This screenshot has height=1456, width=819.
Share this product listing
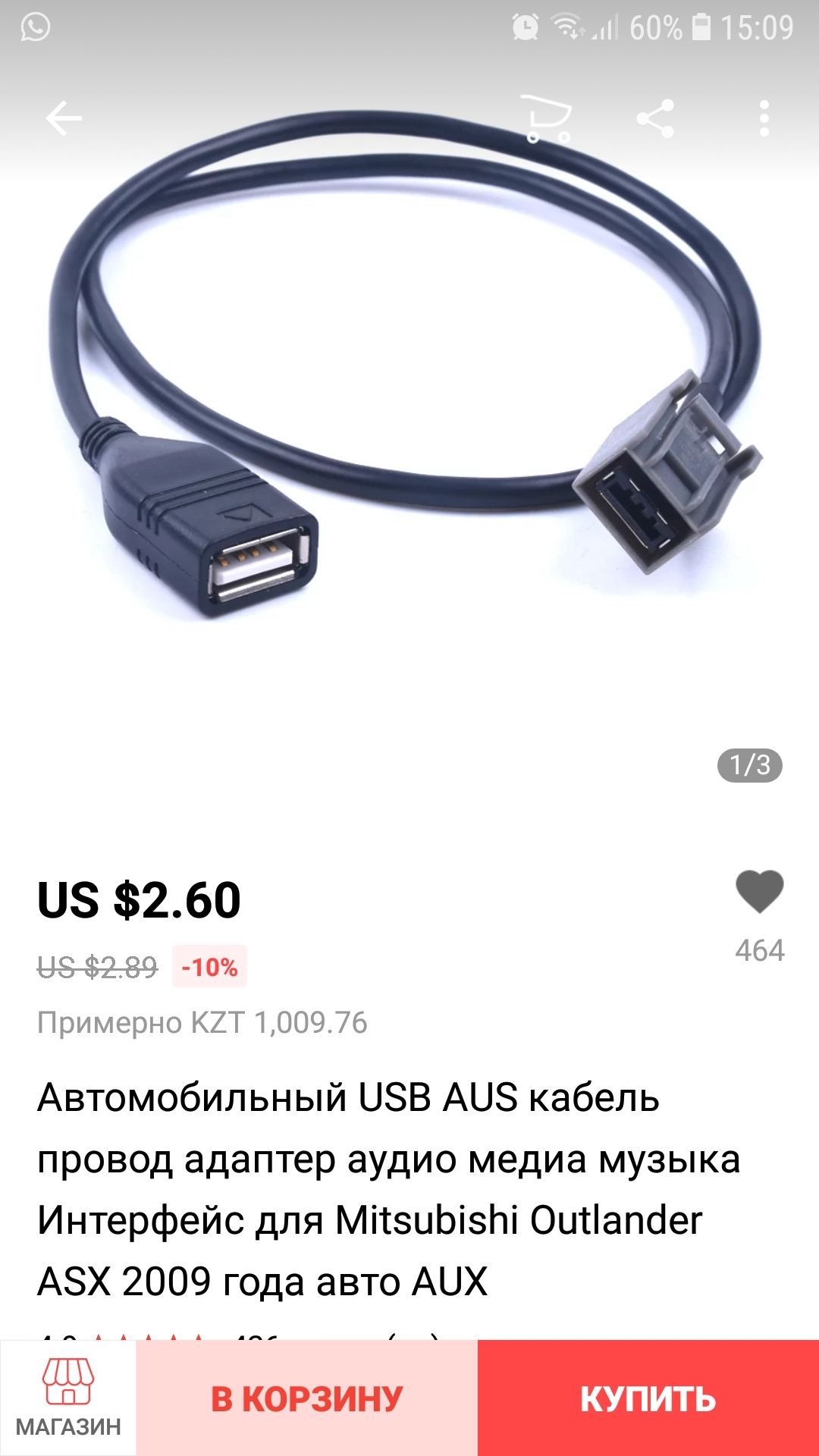point(655,119)
